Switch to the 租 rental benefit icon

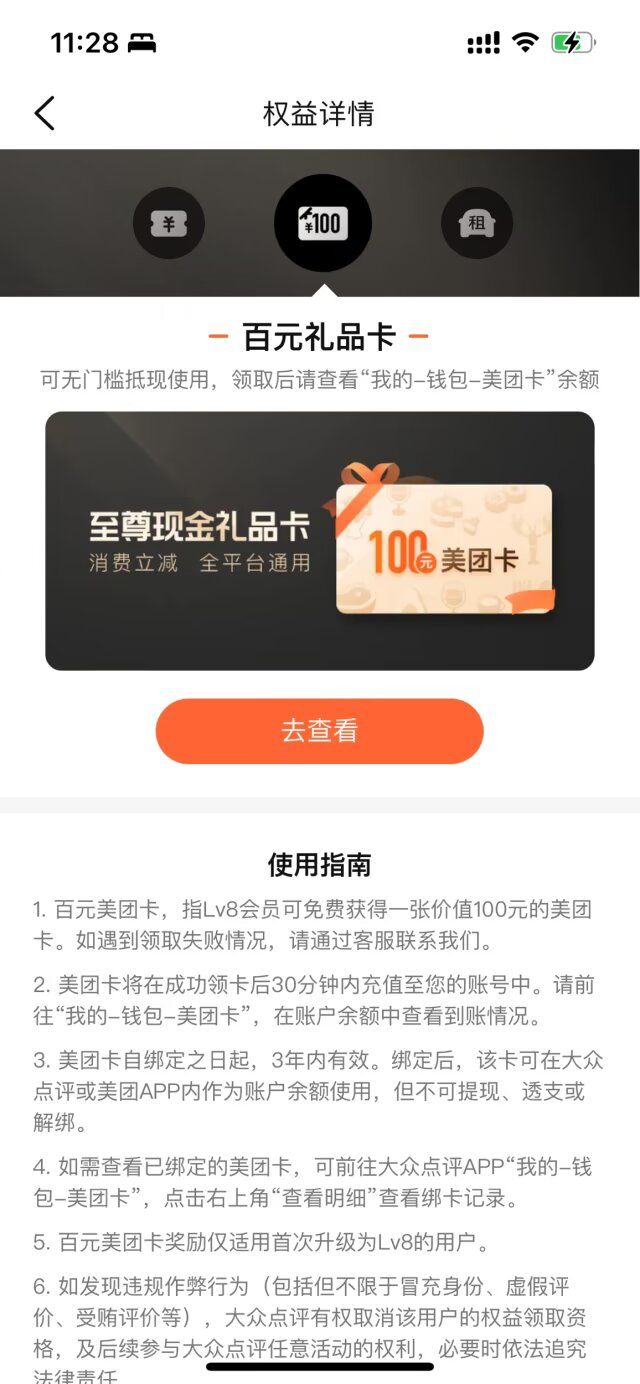coord(476,223)
